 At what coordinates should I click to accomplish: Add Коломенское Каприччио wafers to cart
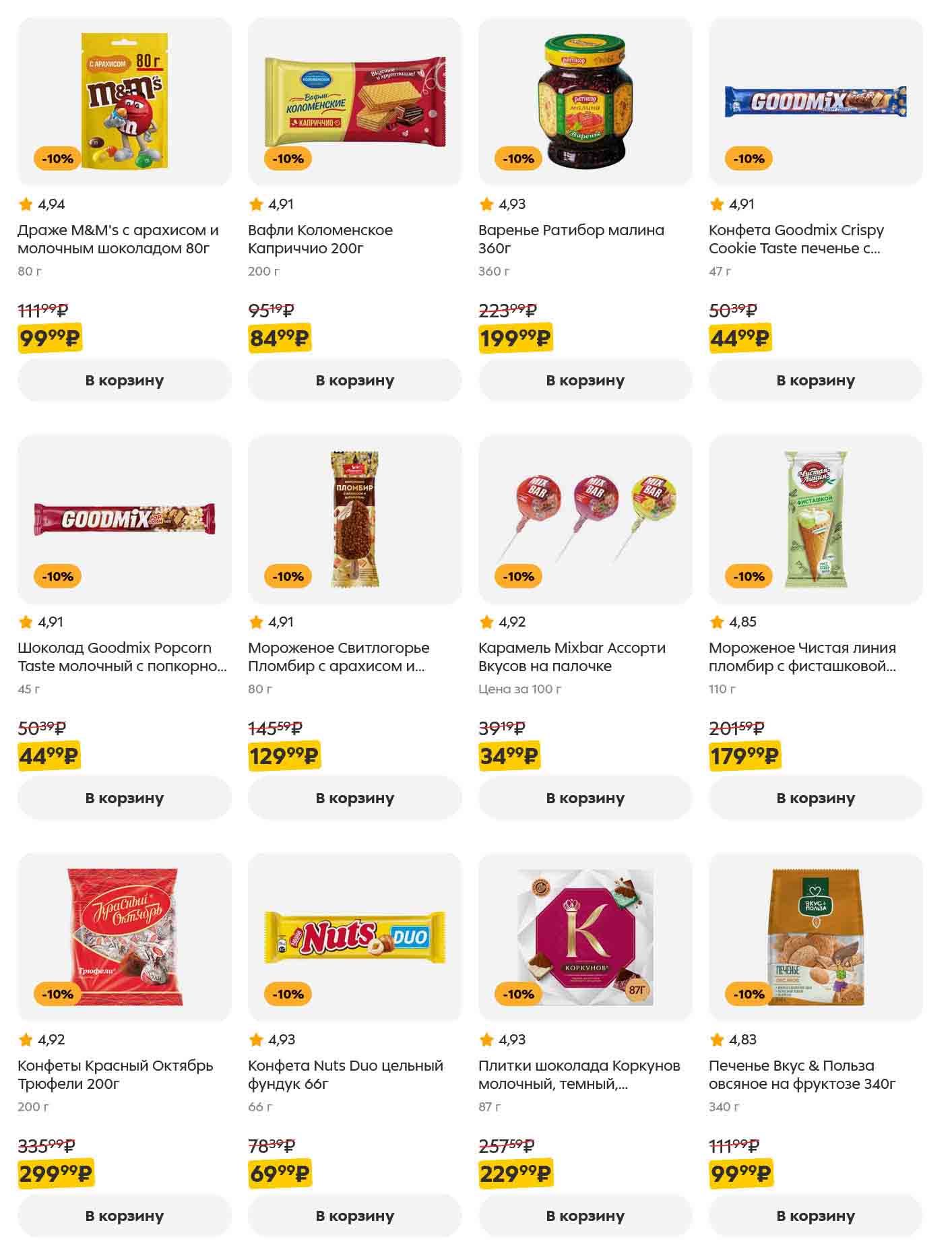[355, 380]
